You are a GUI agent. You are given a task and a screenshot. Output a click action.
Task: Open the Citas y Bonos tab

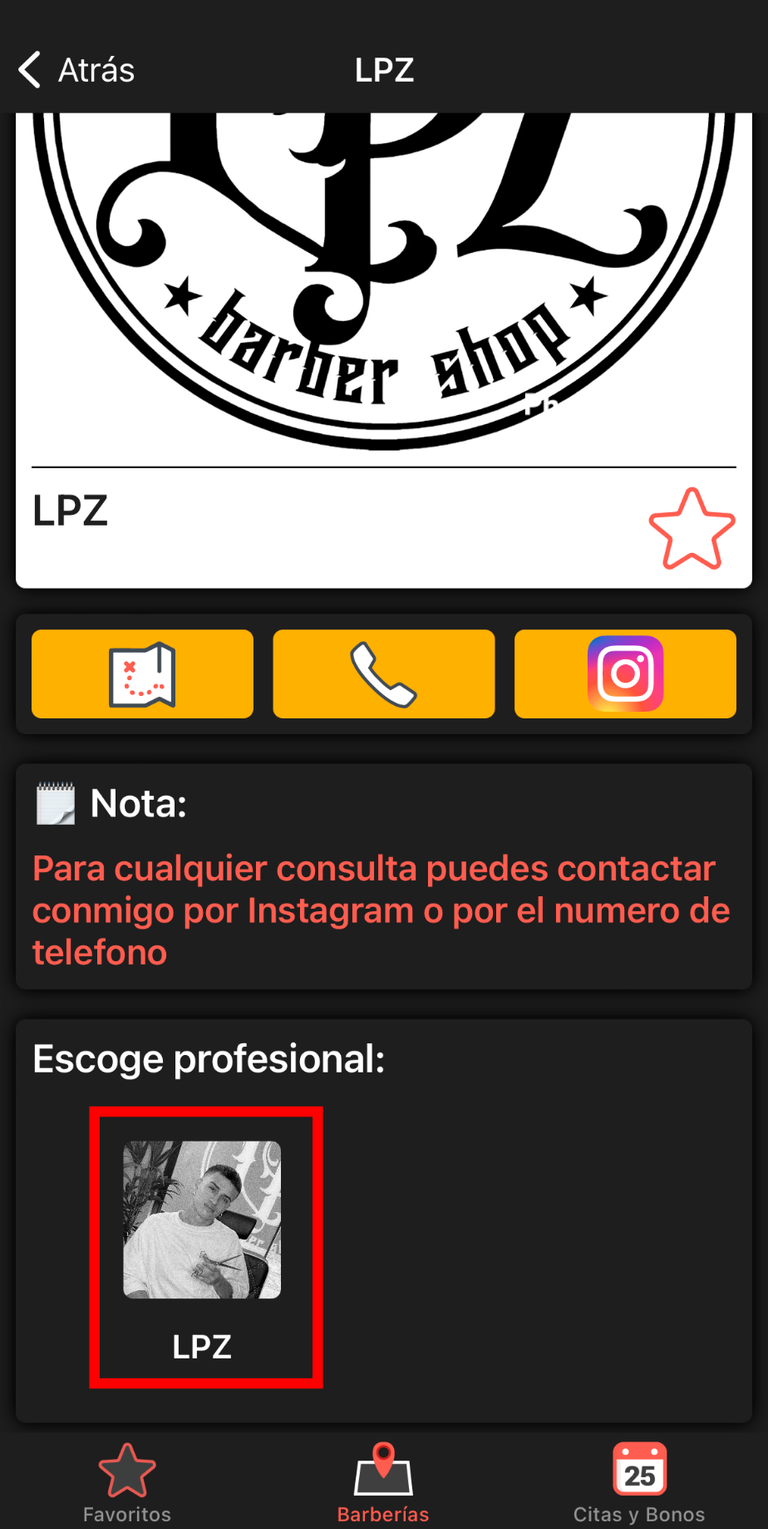tap(639, 1483)
